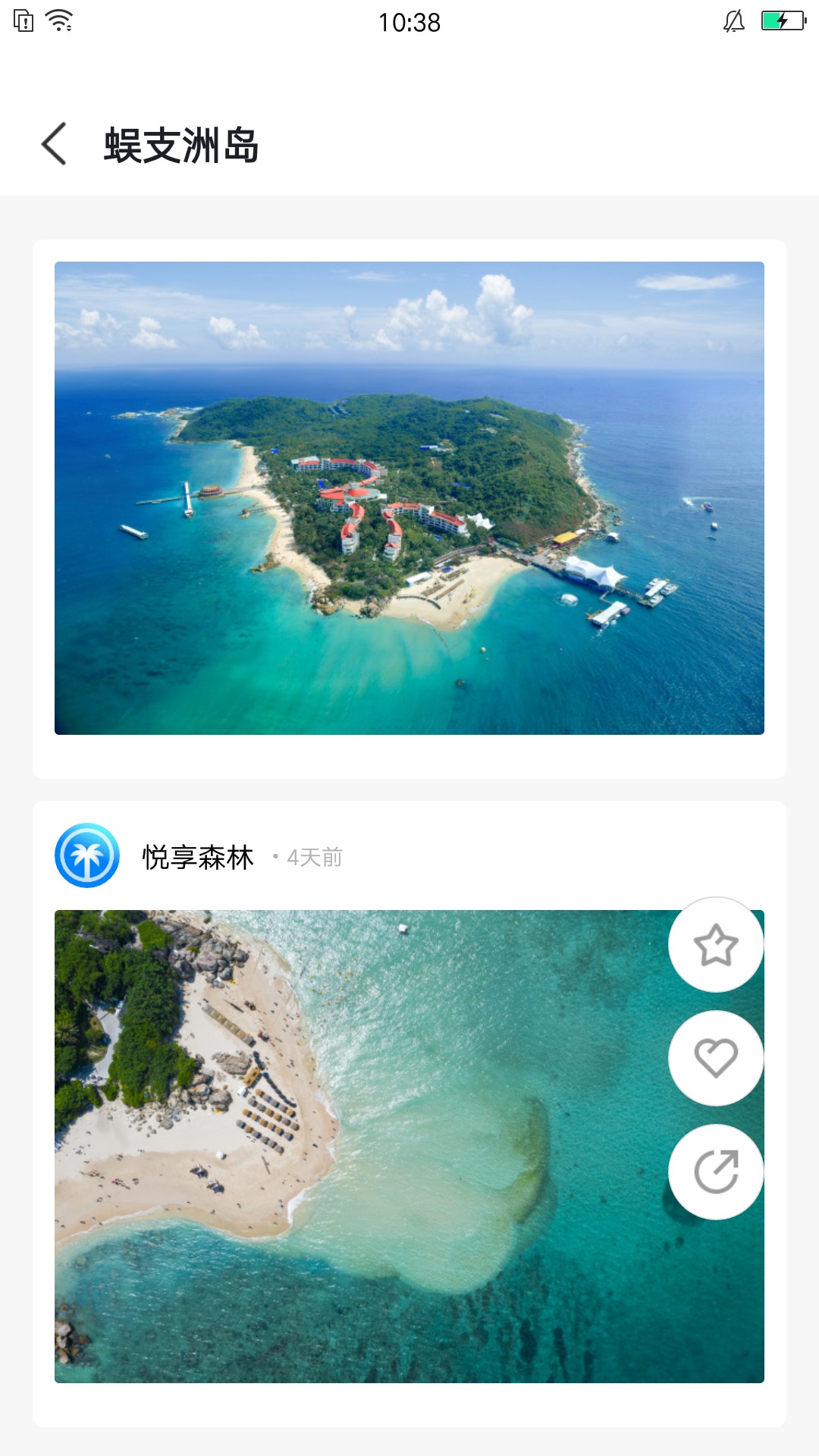Tap the Wi-Fi status icon
The image size is (819, 1456).
pos(57,21)
